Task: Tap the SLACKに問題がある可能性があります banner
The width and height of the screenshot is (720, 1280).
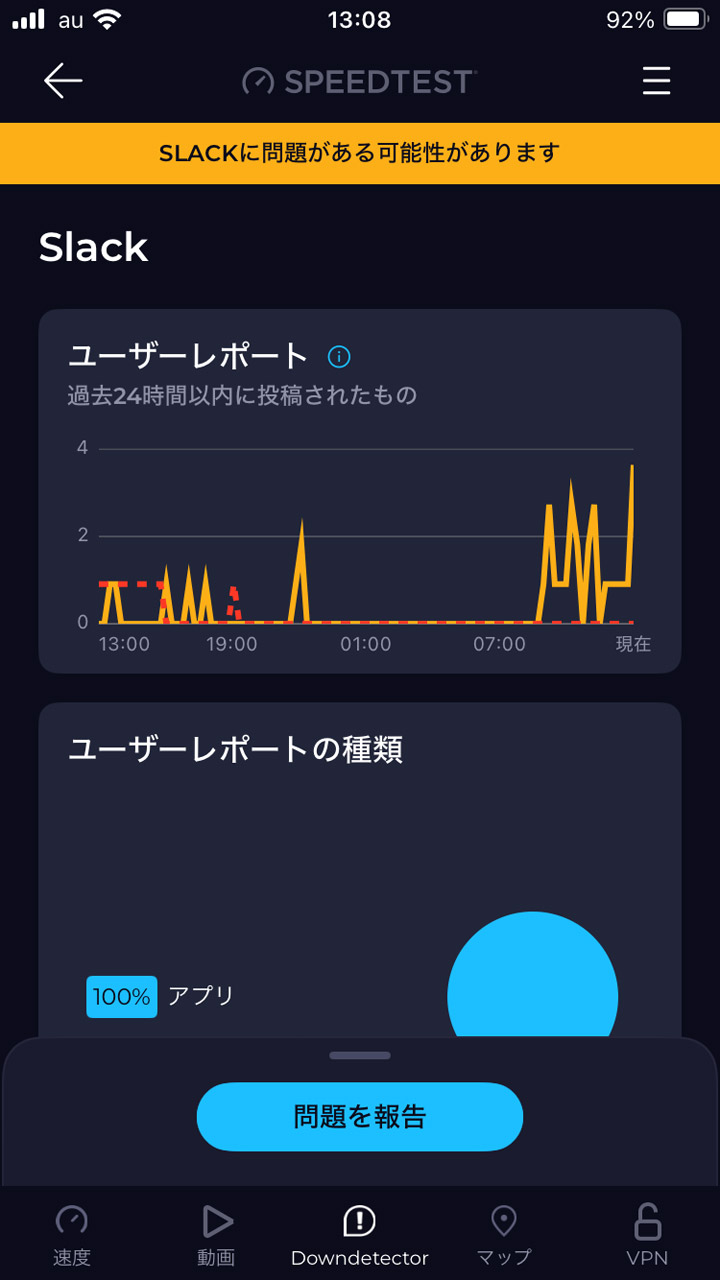Action: coord(360,153)
